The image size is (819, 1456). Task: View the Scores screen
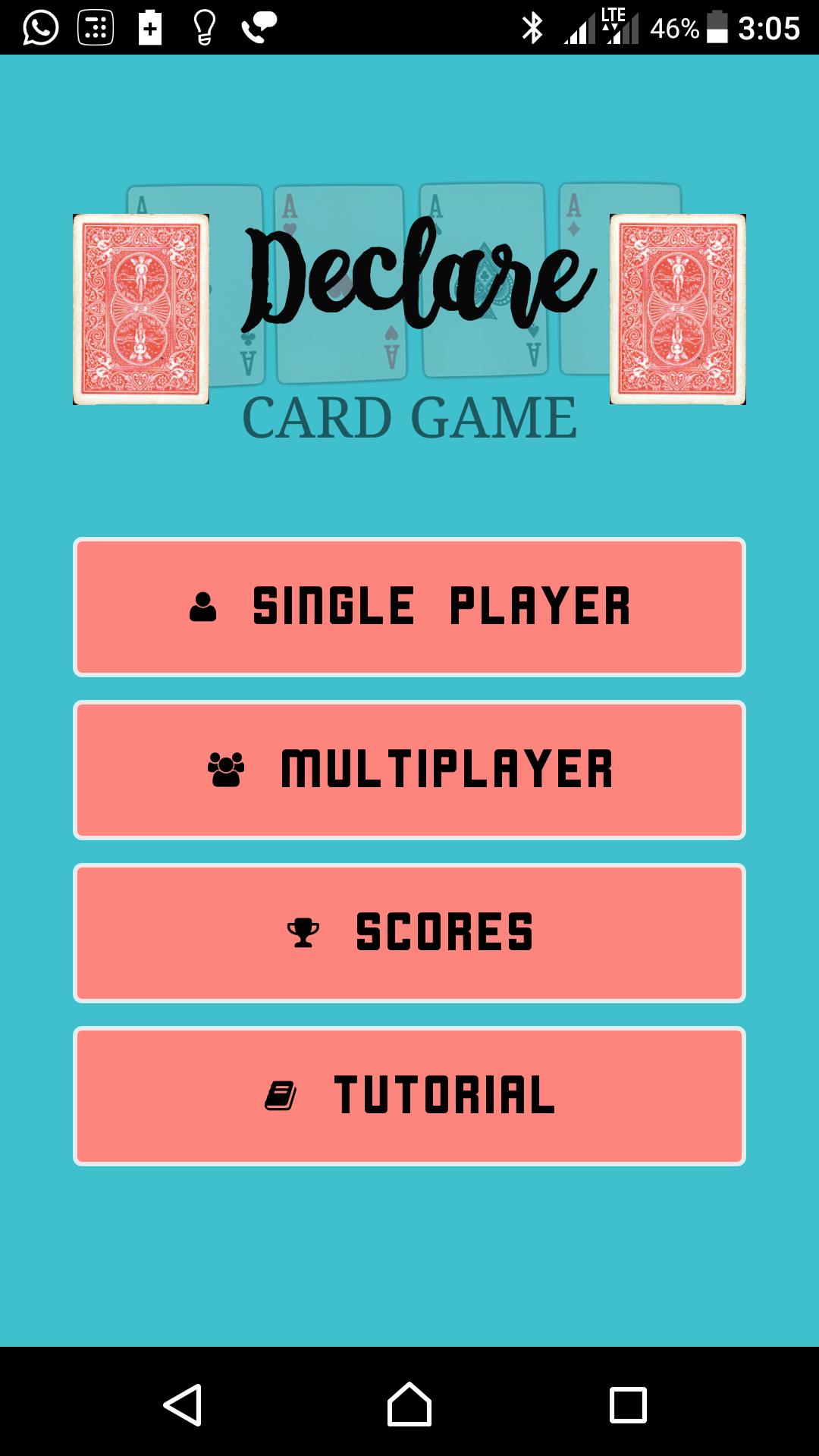[409, 933]
